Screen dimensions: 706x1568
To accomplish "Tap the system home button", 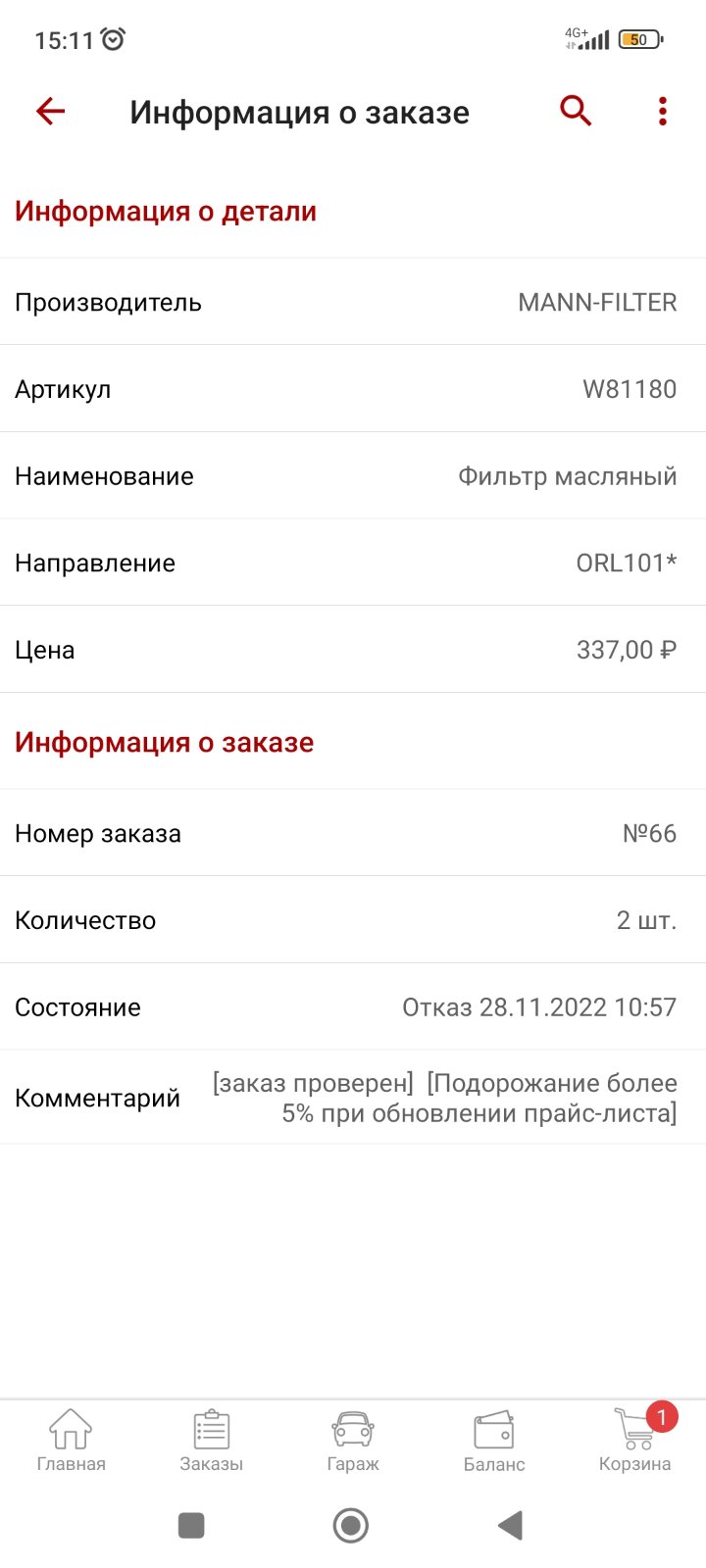I will point(351,1525).
